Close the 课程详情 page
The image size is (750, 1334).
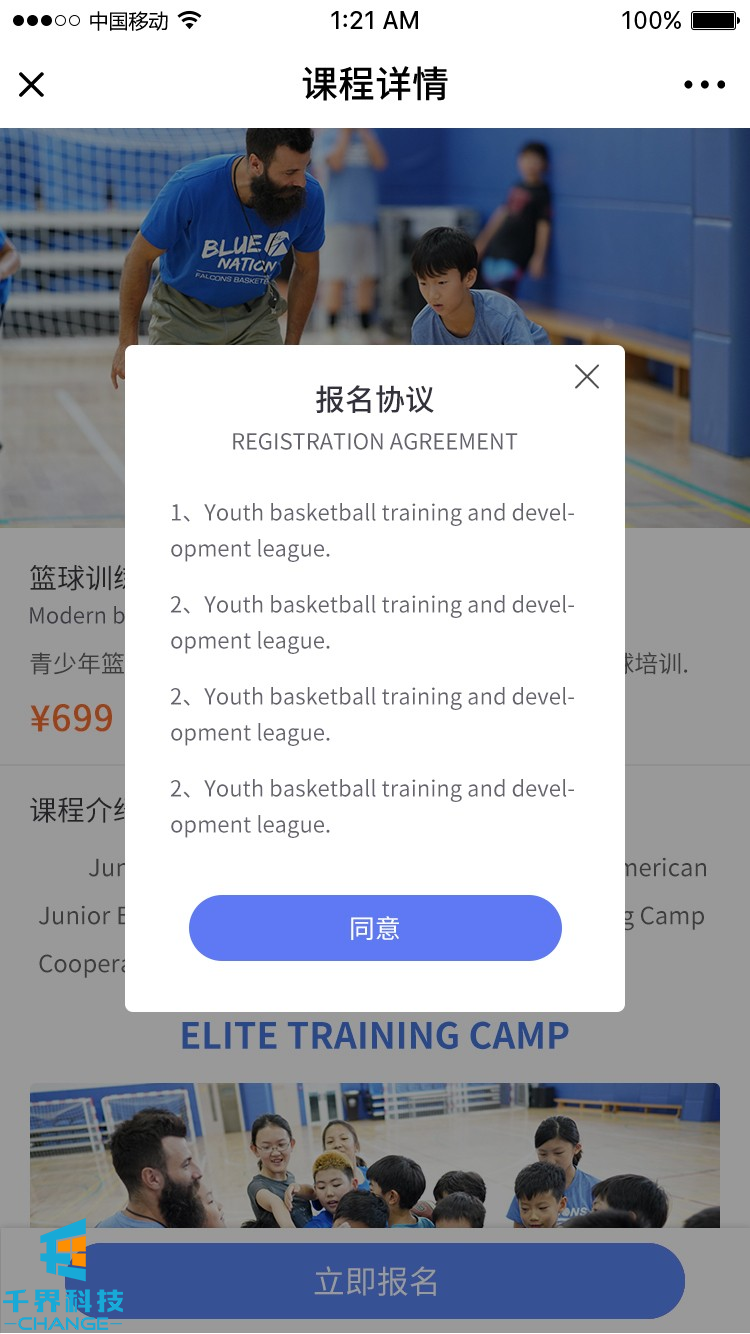pos(32,85)
